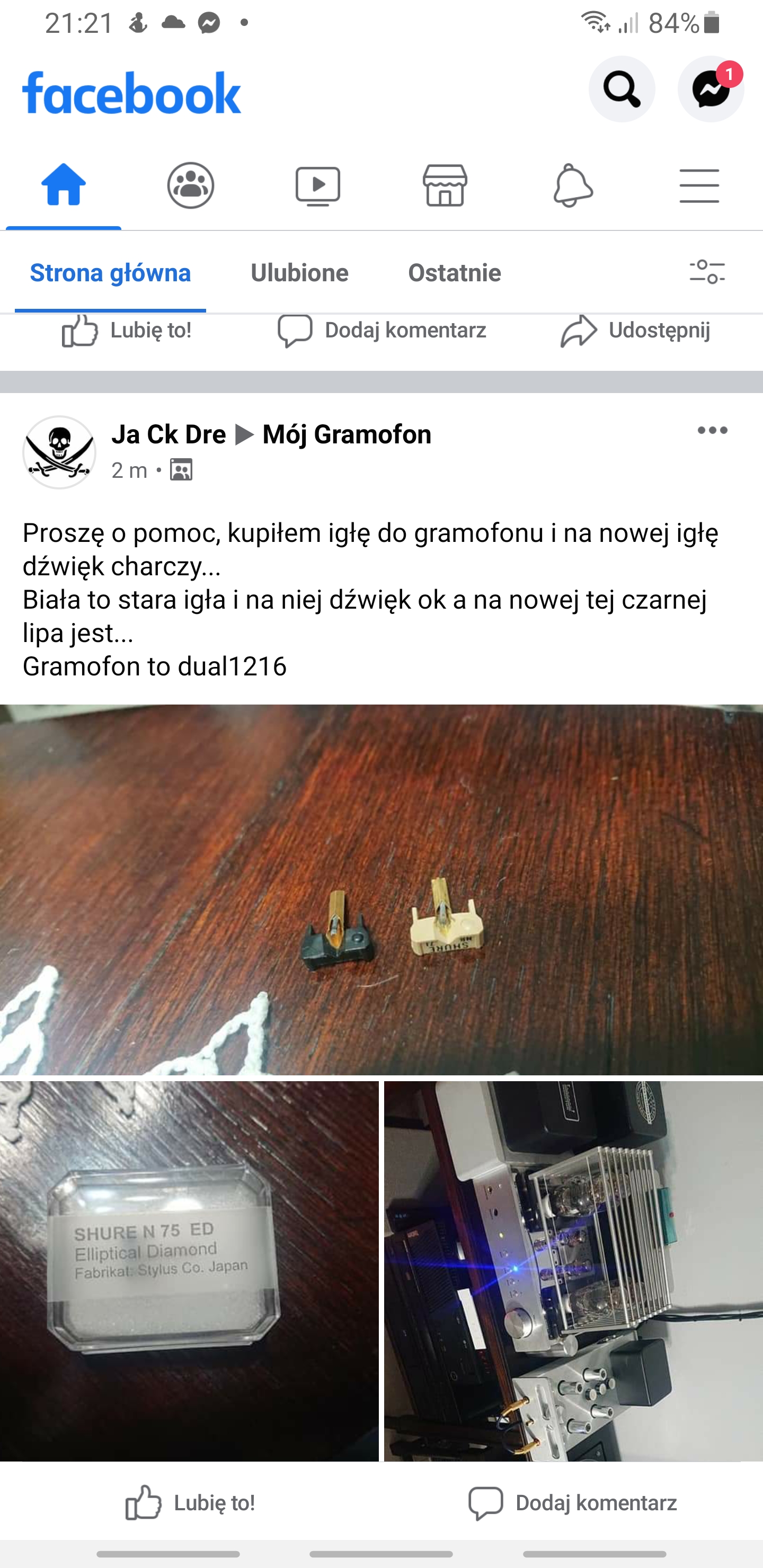Image resolution: width=763 pixels, height=1568 pixels.
Task: Switch to the Home feed tab
Action: [x=64, y=185]
